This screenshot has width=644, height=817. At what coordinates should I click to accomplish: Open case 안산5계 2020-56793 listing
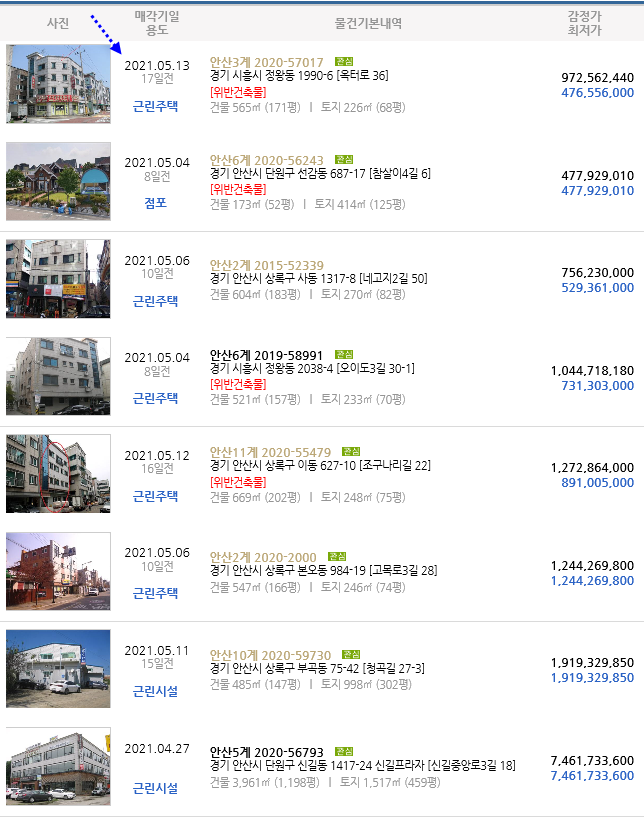266,752
